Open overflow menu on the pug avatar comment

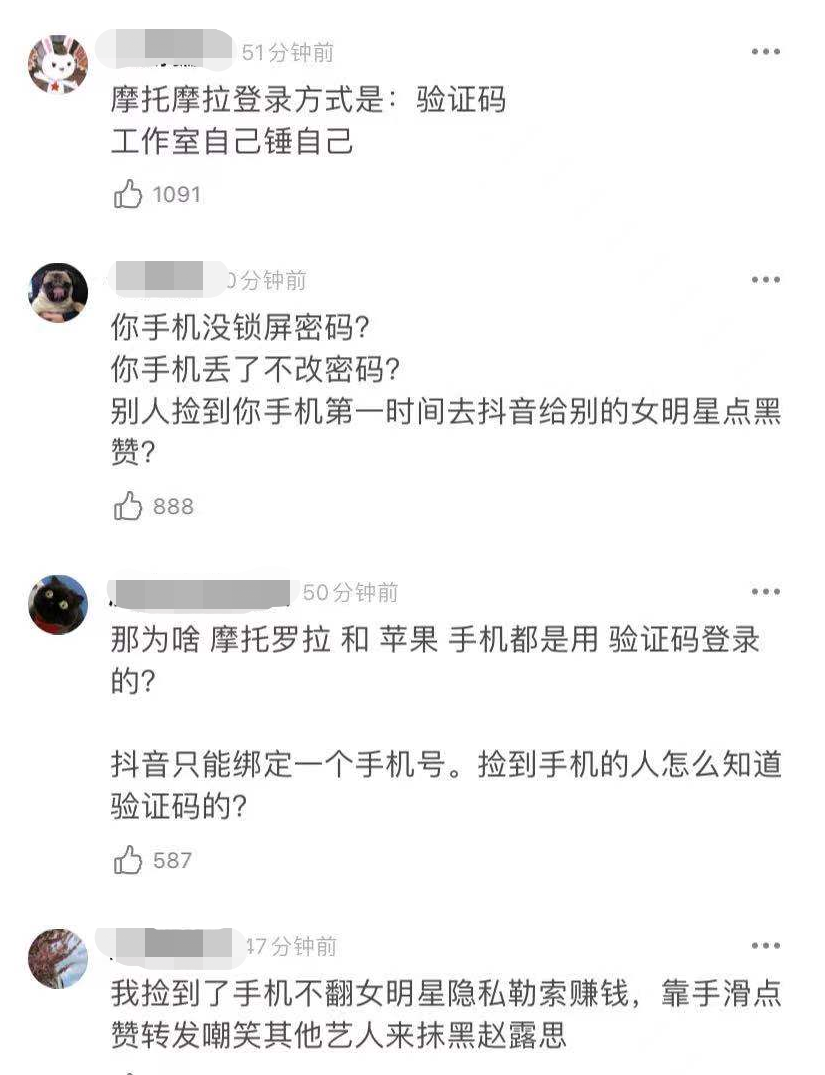(766, 280)
